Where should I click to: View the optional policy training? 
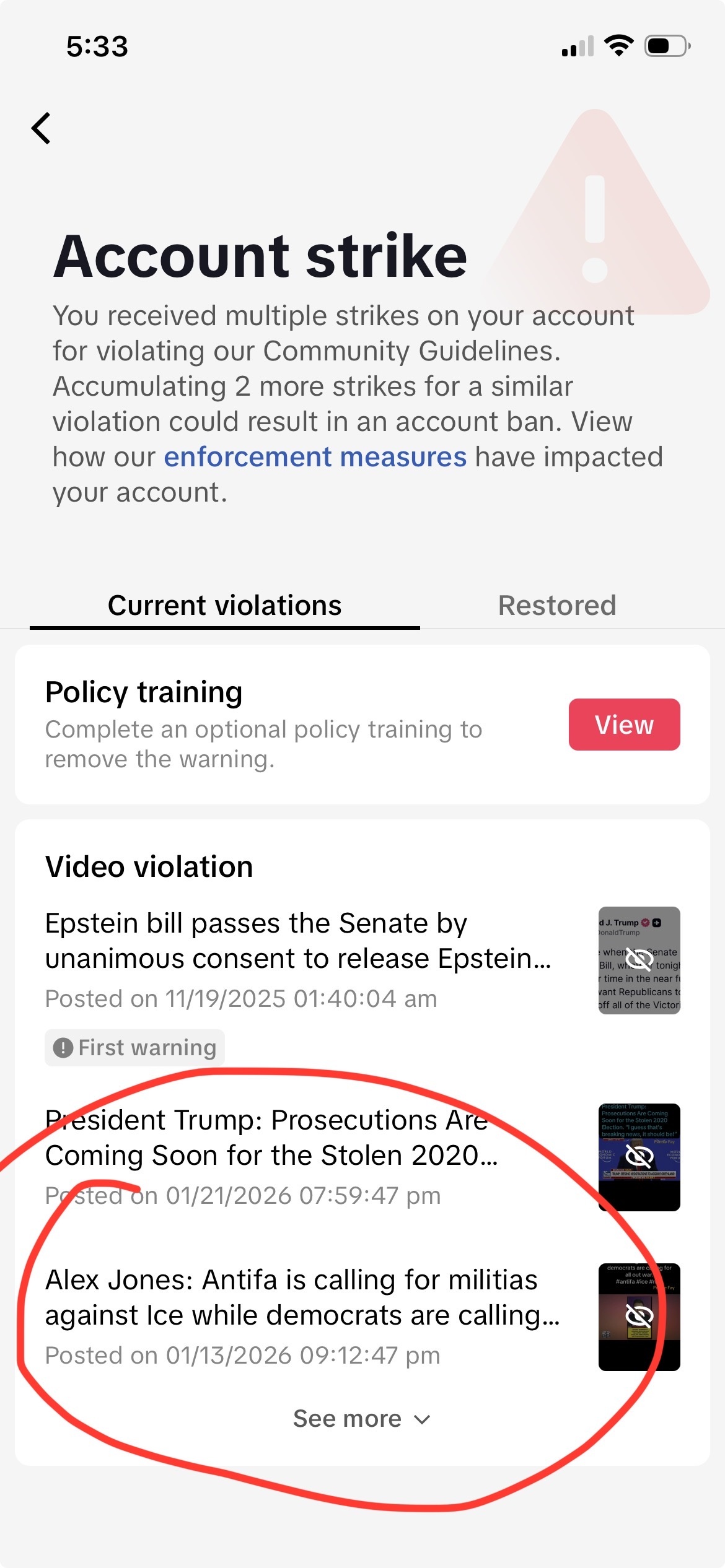coord(623,725)
